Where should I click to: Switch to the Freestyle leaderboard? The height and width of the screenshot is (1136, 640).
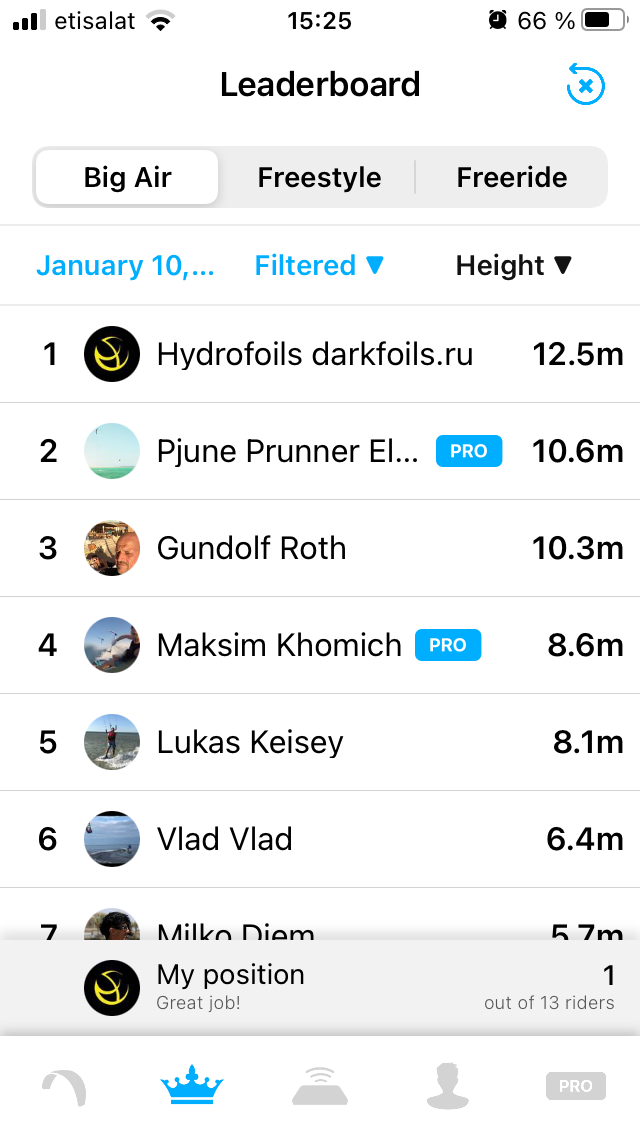point(319,178)
